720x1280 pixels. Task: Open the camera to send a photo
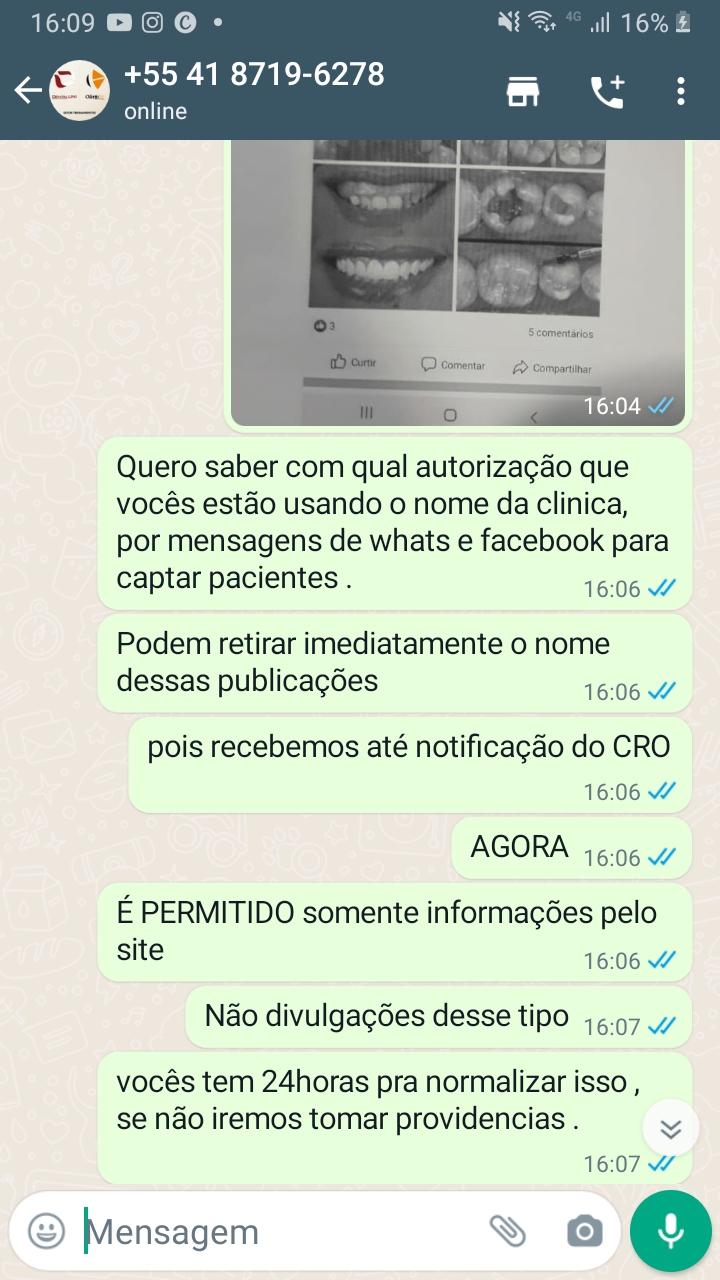coord(584,1231)
